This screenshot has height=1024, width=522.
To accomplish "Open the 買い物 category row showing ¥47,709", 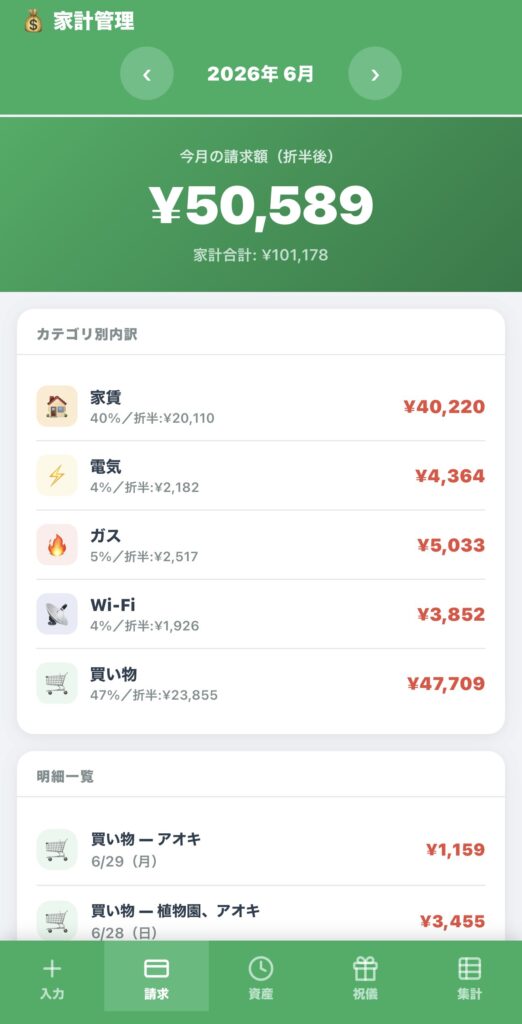I will point(261,683).
